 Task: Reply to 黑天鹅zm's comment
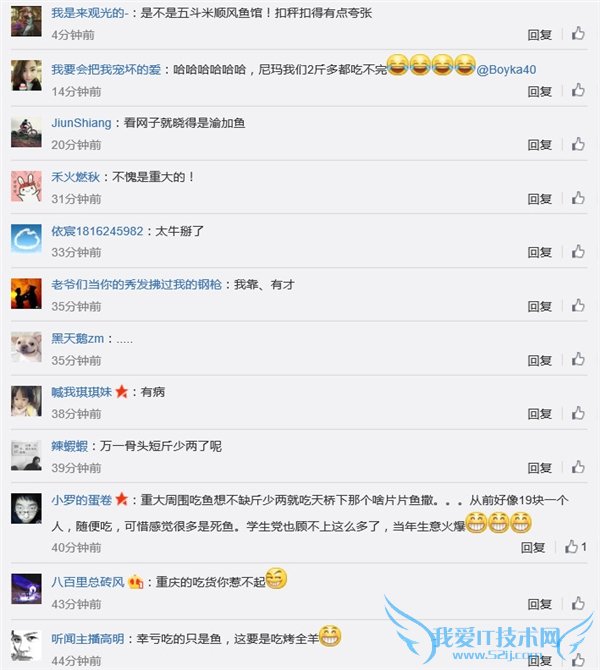(539, 360)
